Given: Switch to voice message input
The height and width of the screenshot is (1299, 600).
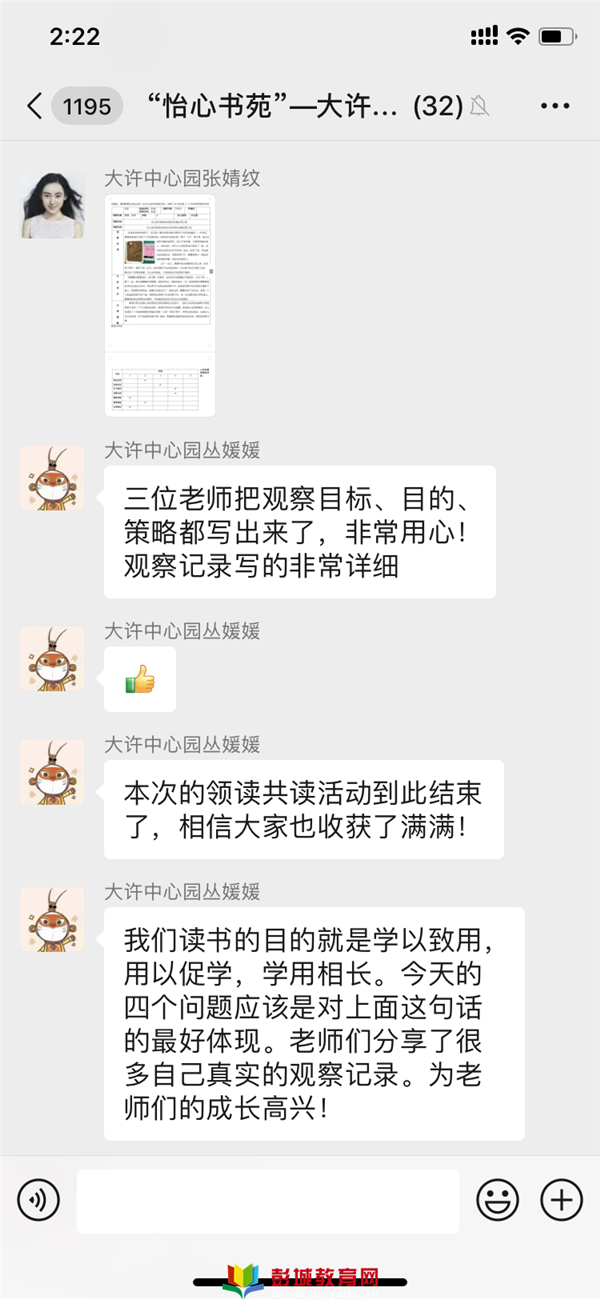Looking at the screenshot, I should point(39,1199).
